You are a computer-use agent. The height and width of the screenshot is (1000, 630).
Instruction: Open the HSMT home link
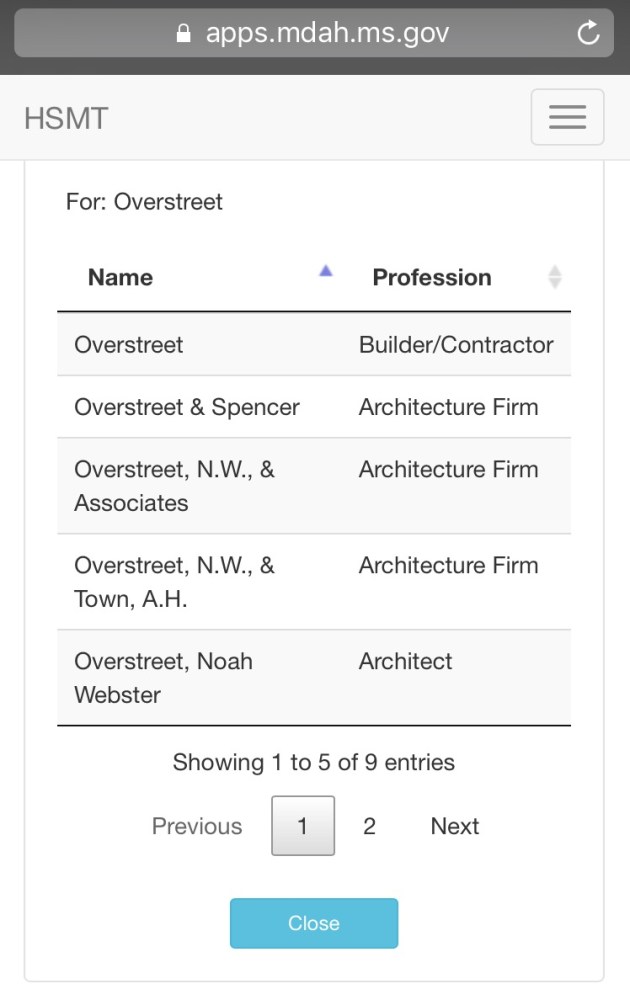click(66, 118)
